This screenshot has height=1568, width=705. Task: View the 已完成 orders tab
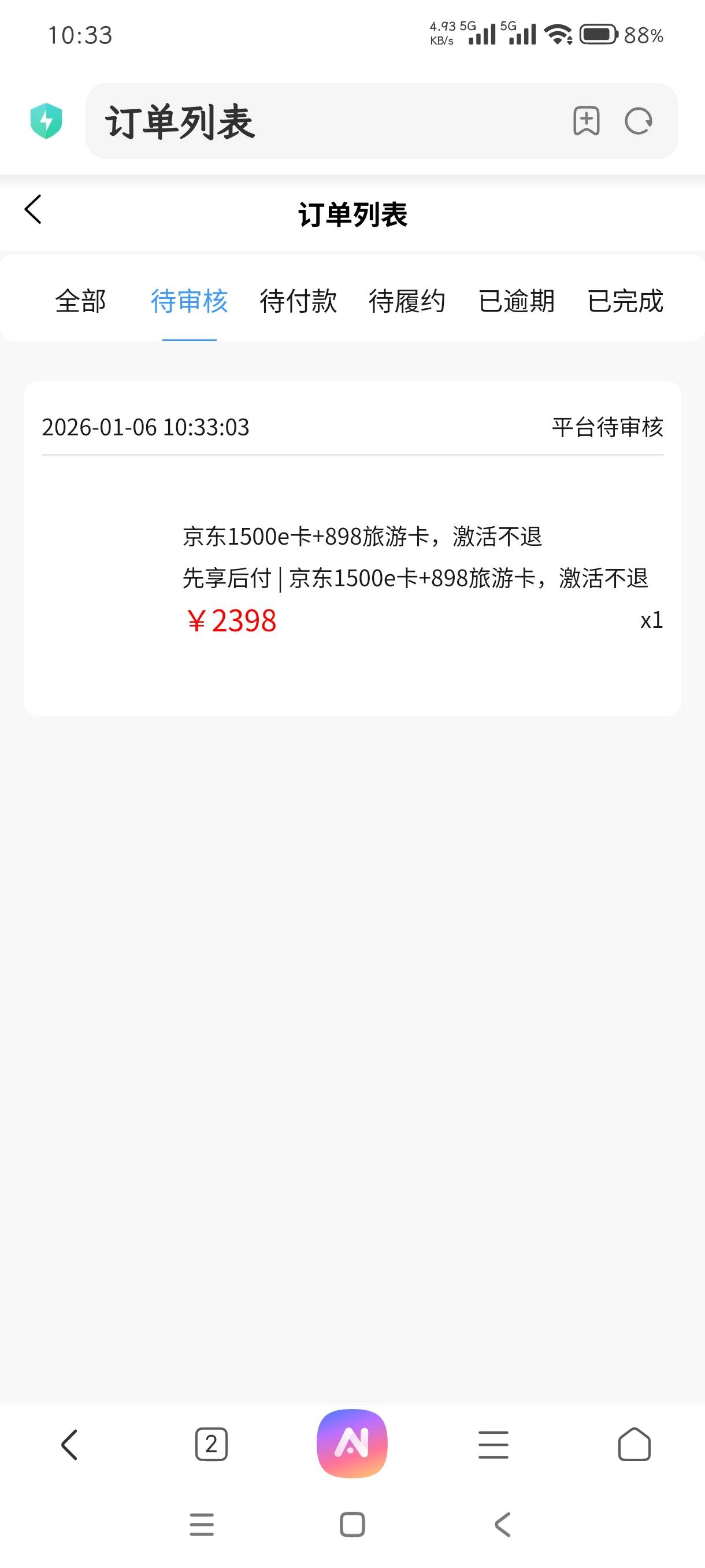coord(625,301)
